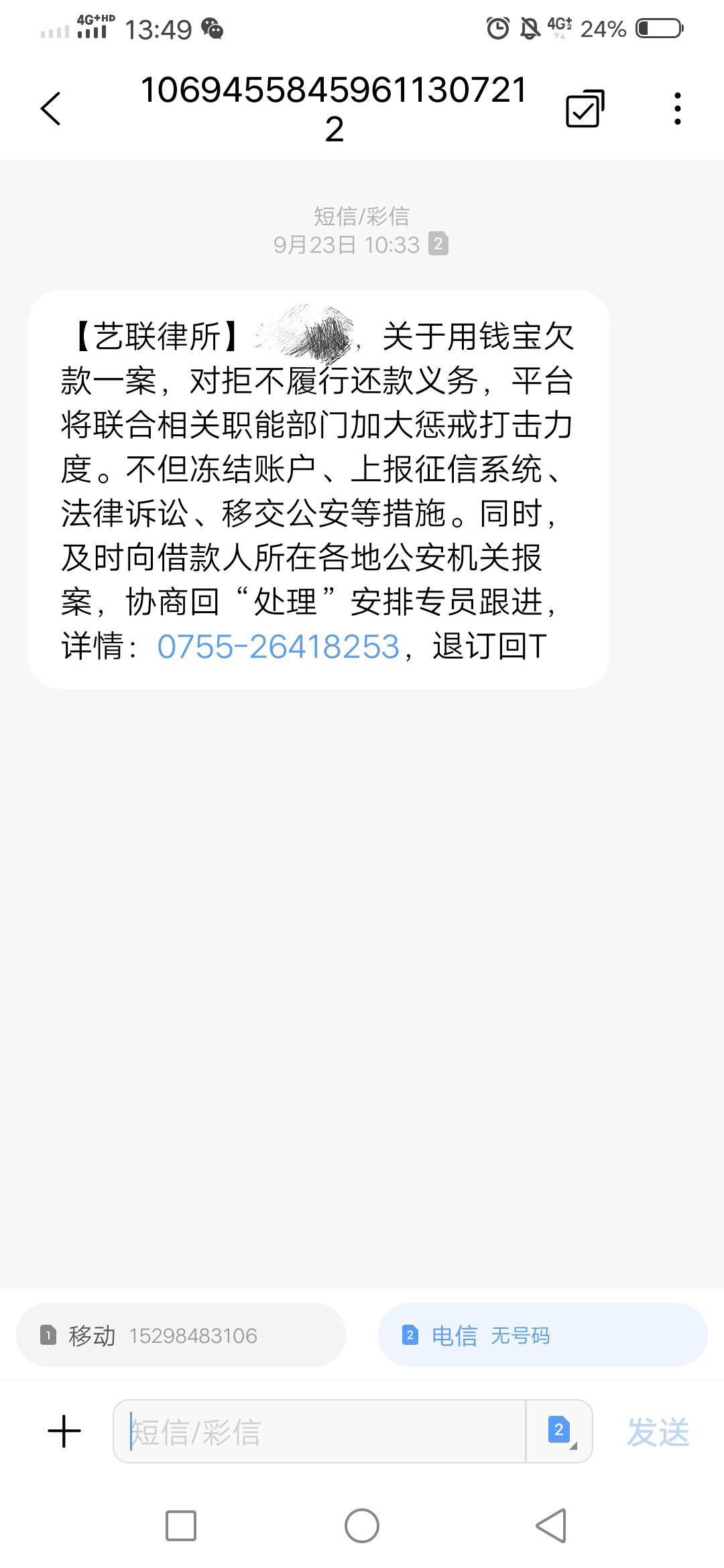Select the 移动 SIM card option

tap(181, 1335)
